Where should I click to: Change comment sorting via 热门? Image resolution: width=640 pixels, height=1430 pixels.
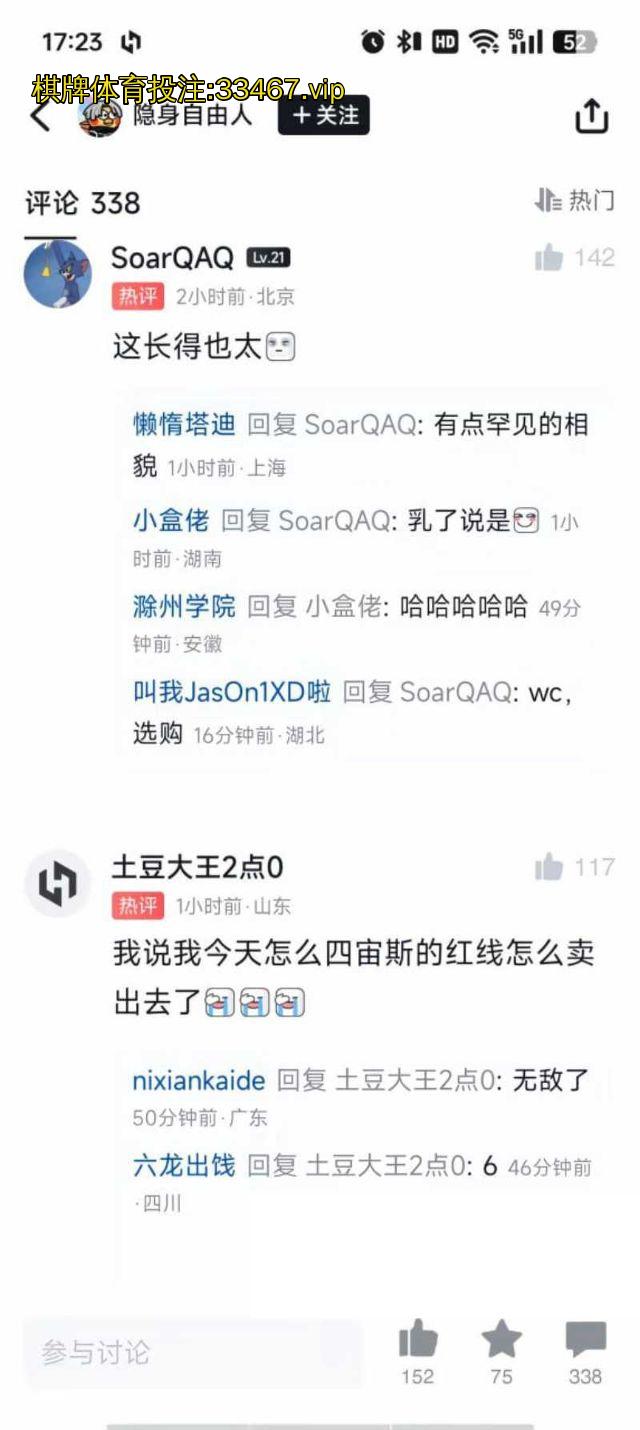click(575, 200)
